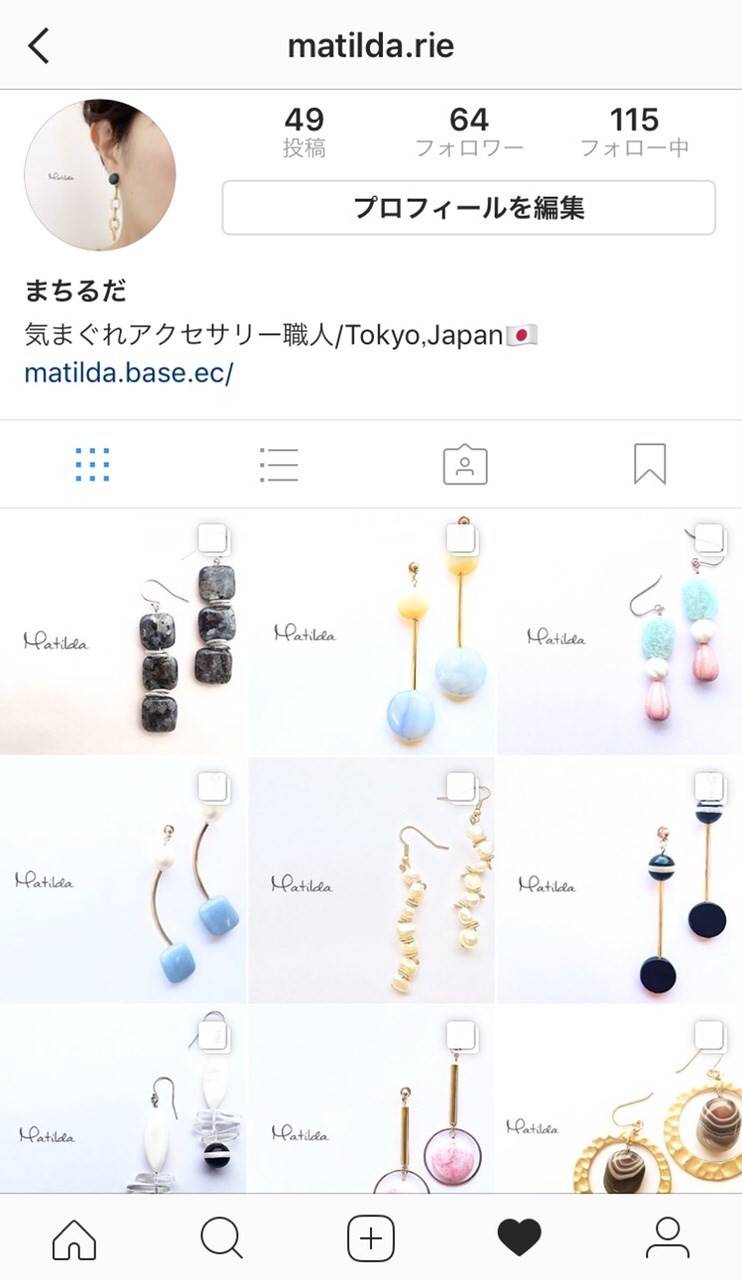Open the curved bar blue square earrings post
This screenshot has width=742, height=1280.
tap(122, 880)
